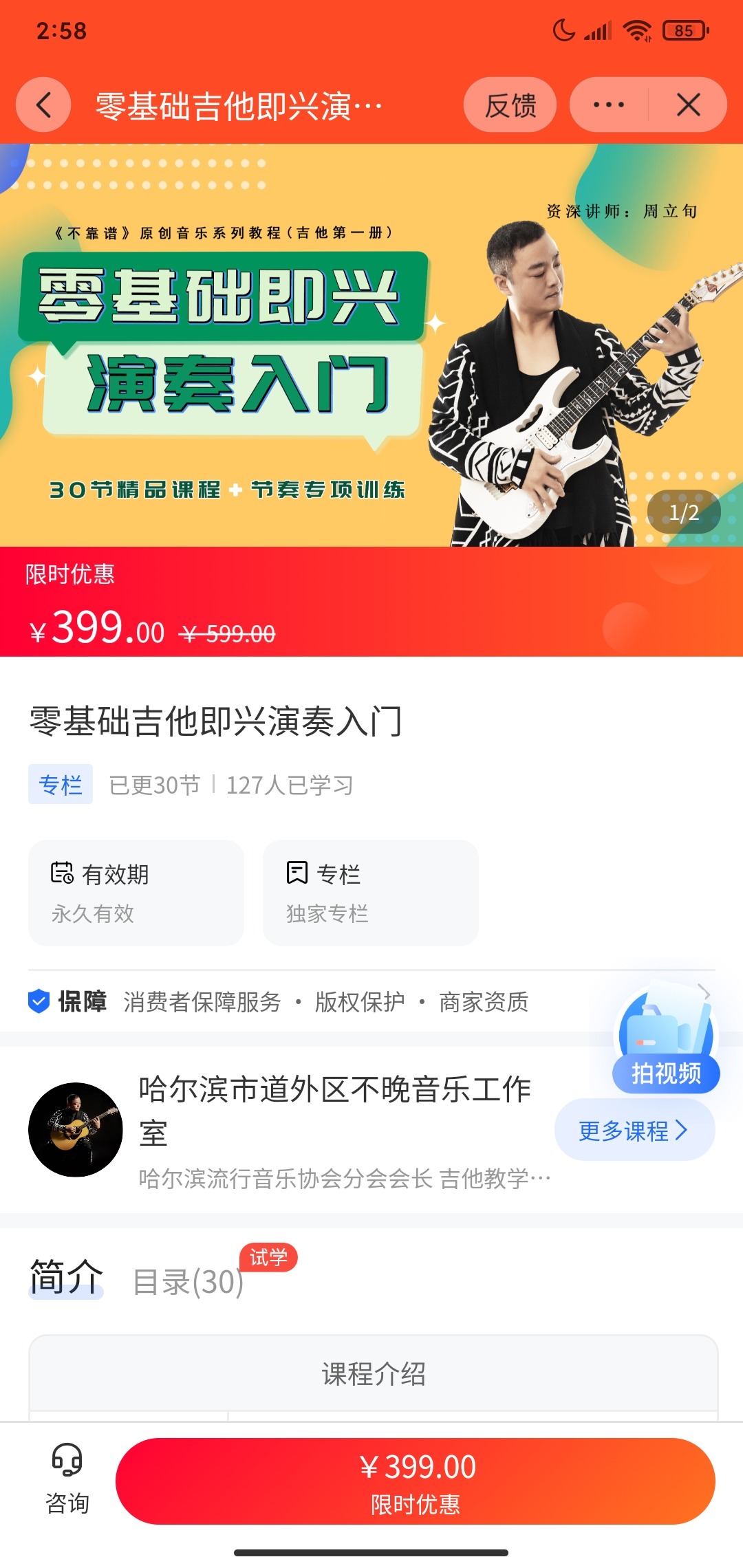Screen dimensions: 743x1568
Task: Select the 简介 introduction tab
Action: [x=63, y=1283]
